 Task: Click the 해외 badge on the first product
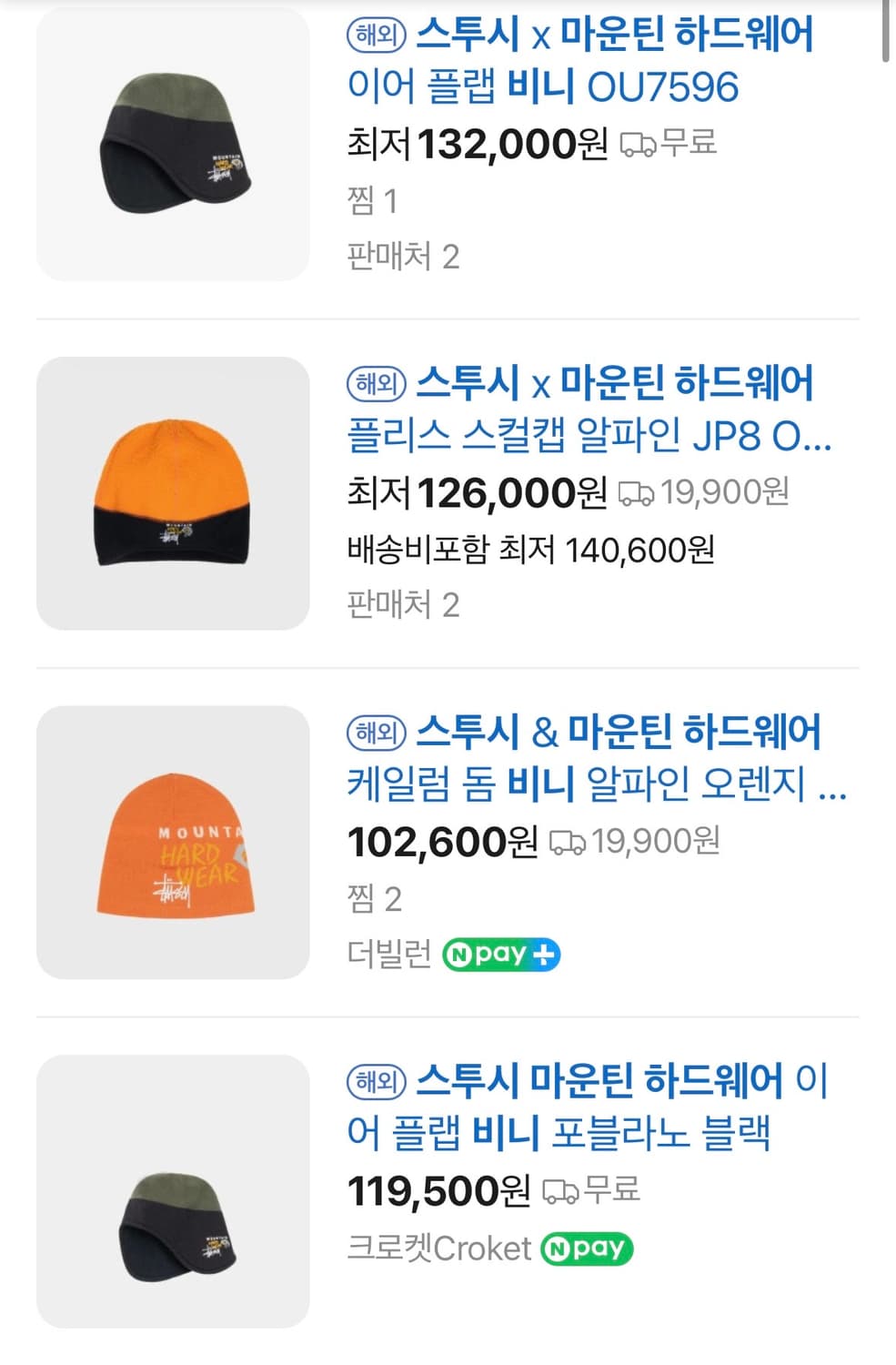tap(376, 34)
